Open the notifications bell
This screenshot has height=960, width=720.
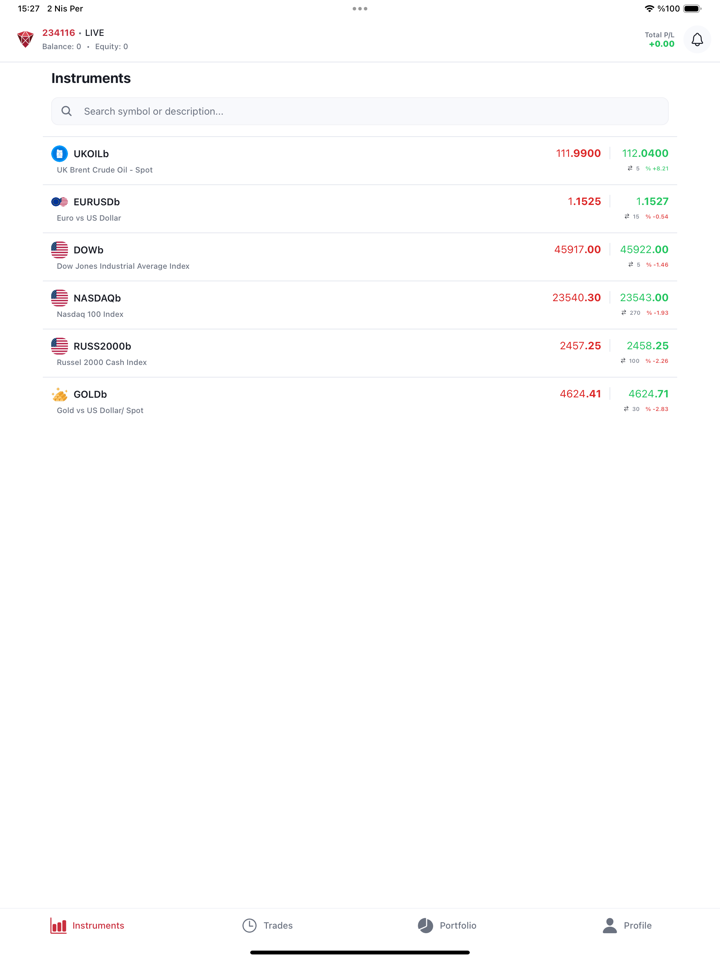click(697, 40)
